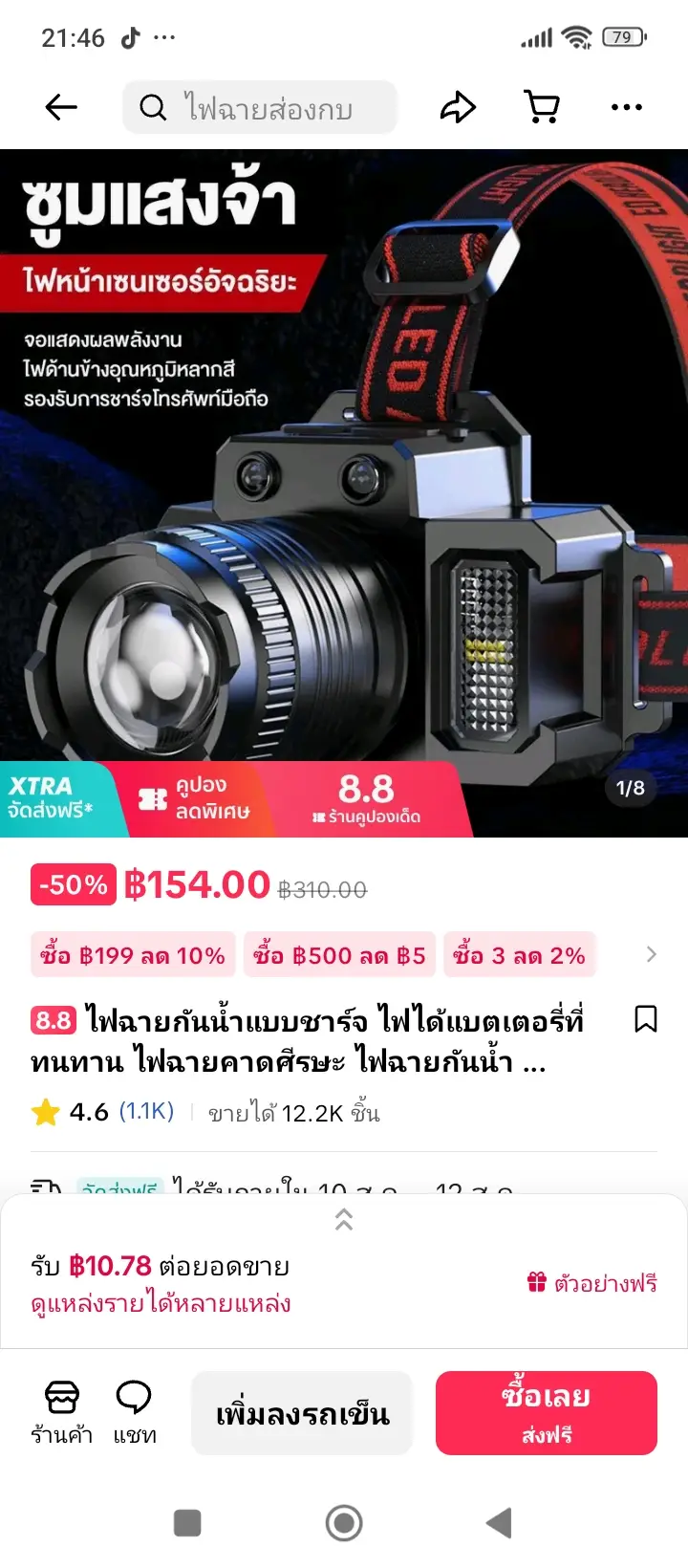
Task: Share this product
Action: (457, 107)
